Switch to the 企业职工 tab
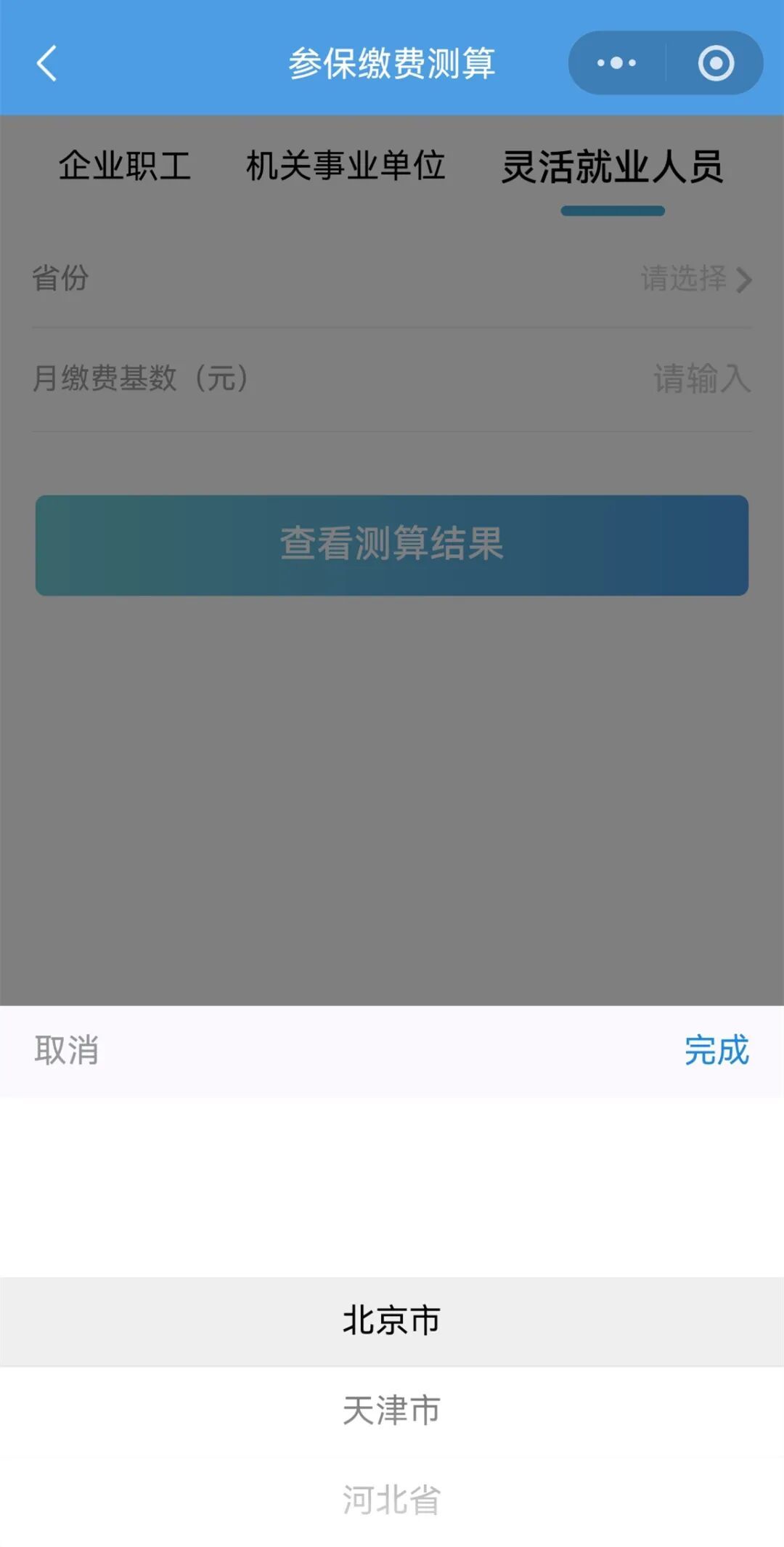 coord(127,166)
